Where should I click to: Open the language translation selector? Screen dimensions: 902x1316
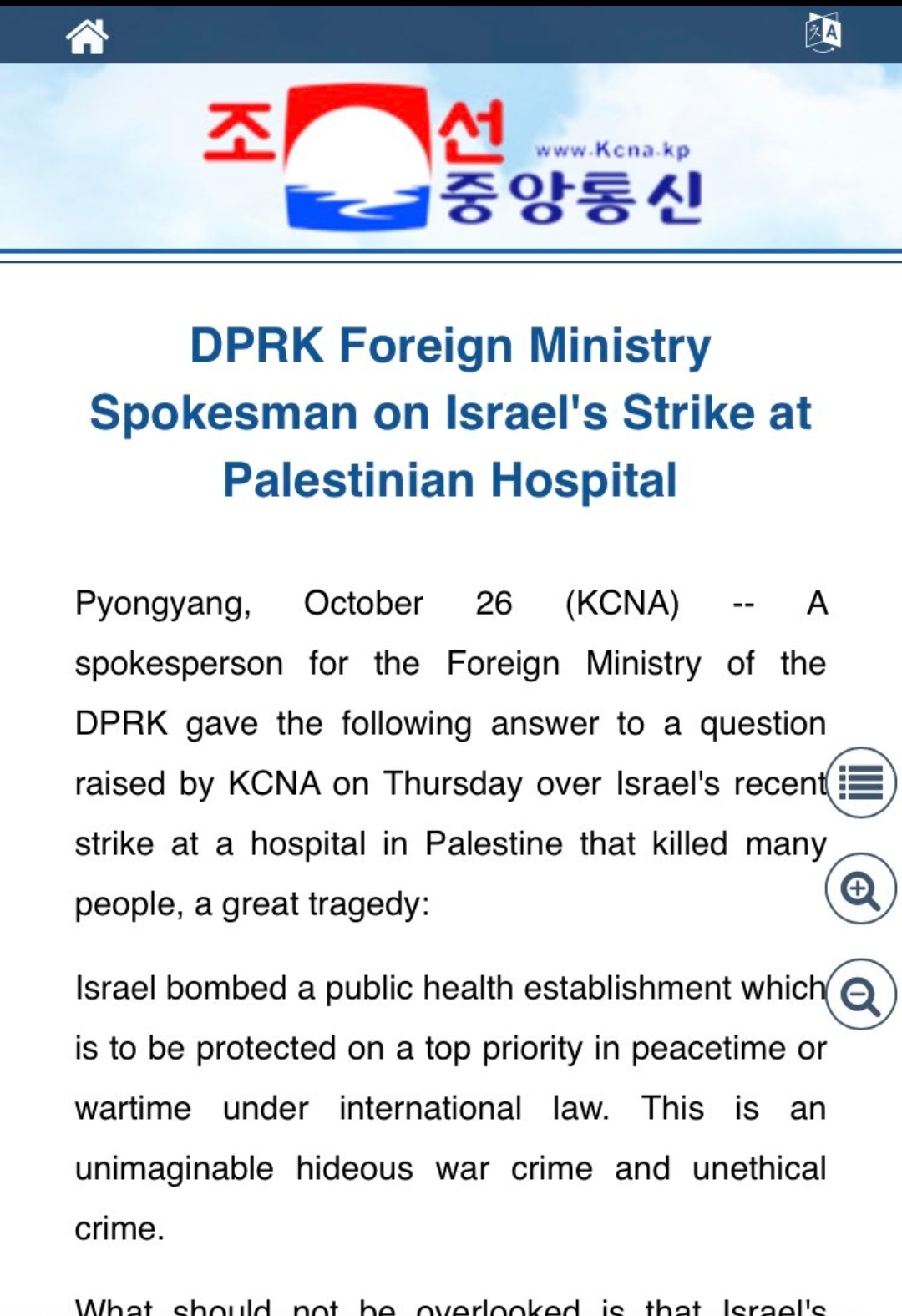[x=823, y=33]
